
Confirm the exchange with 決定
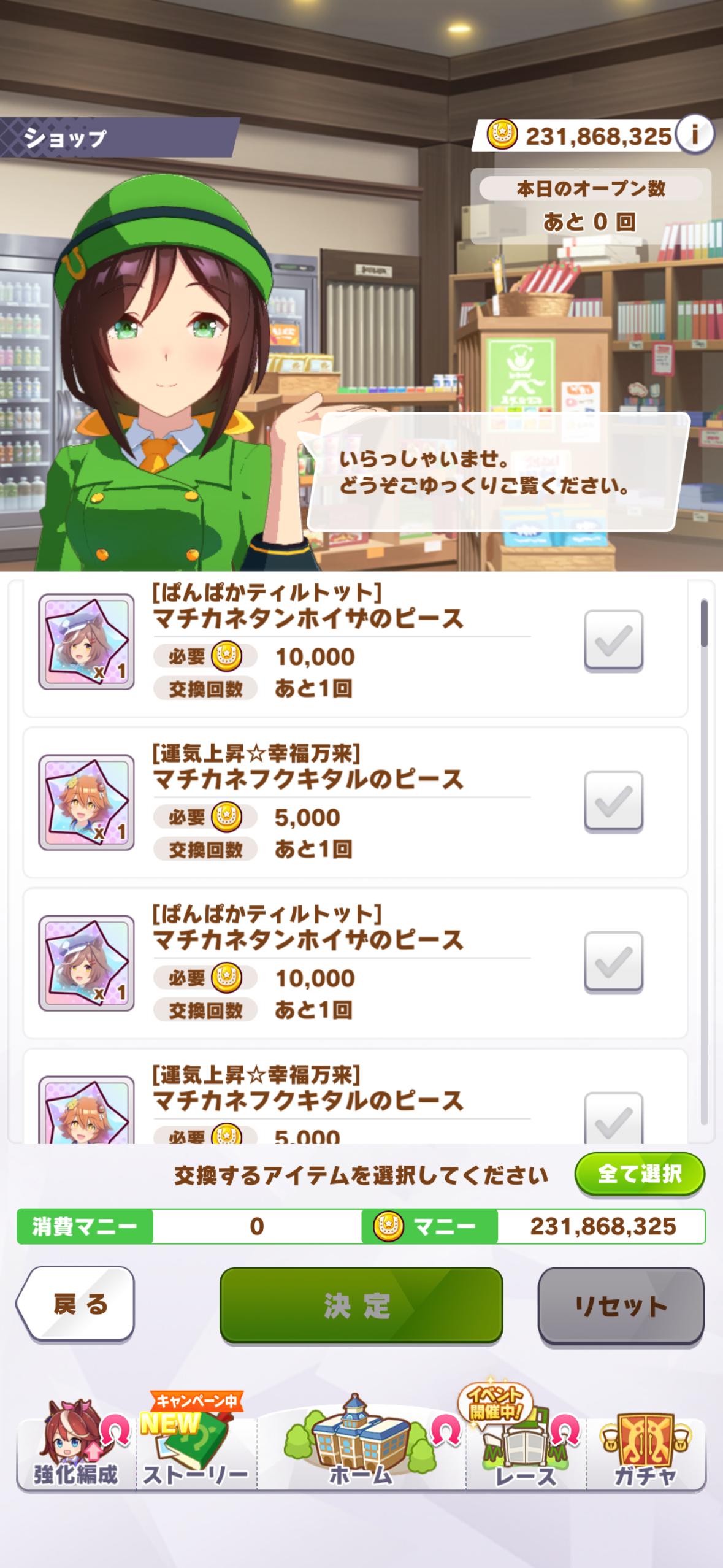[x=361, y=1305]
